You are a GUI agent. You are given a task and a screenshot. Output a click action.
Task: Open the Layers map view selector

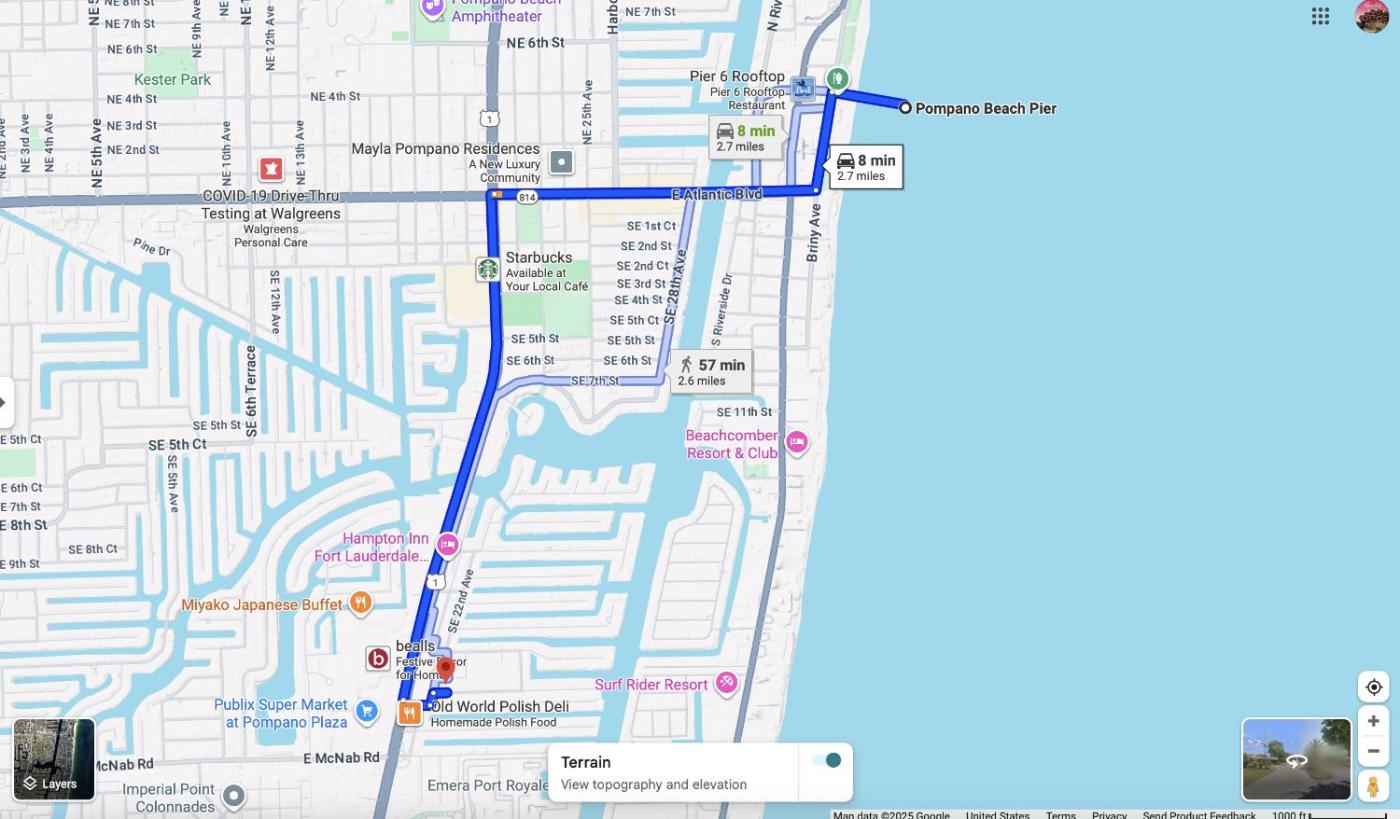(54, 759)
